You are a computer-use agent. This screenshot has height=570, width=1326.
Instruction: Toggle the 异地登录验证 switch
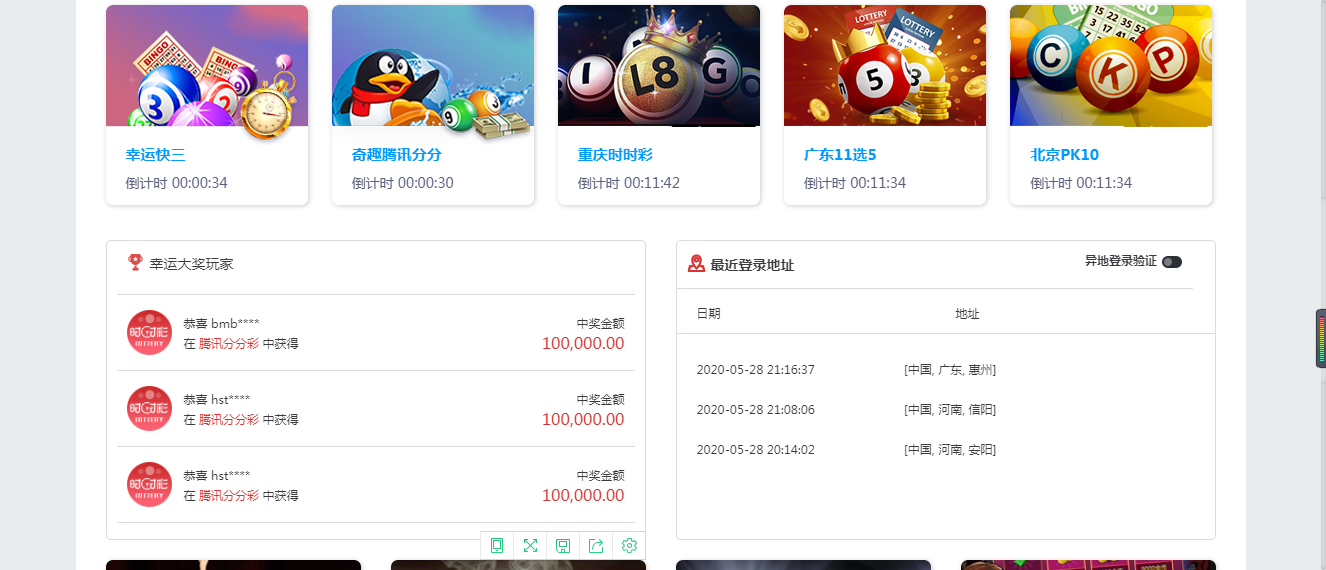[x=1172, y=262]
